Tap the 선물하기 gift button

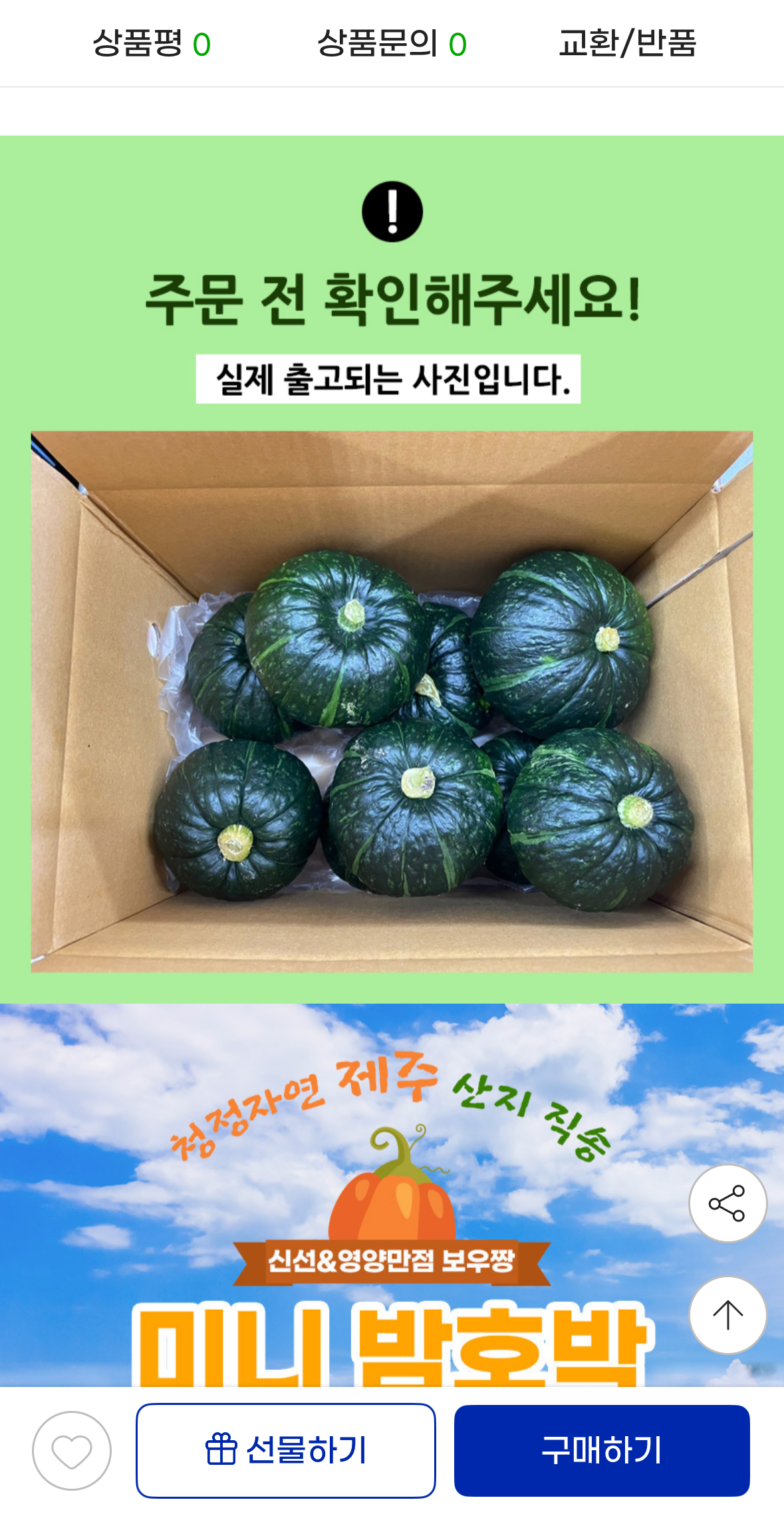click(286, 1451)
